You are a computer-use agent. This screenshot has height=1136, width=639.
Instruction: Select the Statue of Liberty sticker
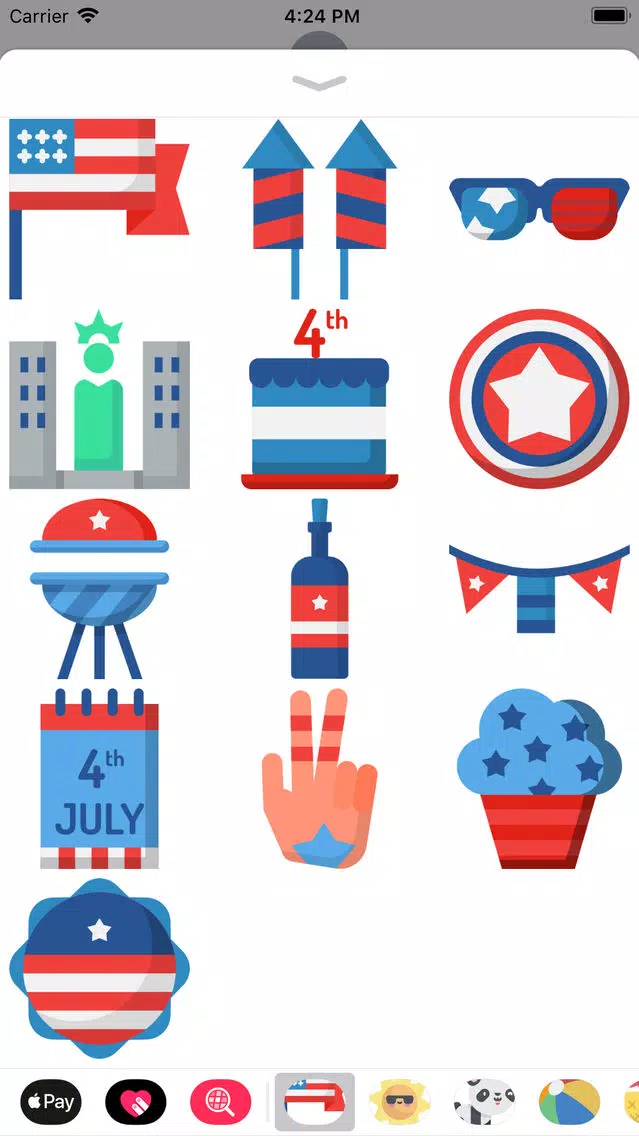[x=99, y=399]
